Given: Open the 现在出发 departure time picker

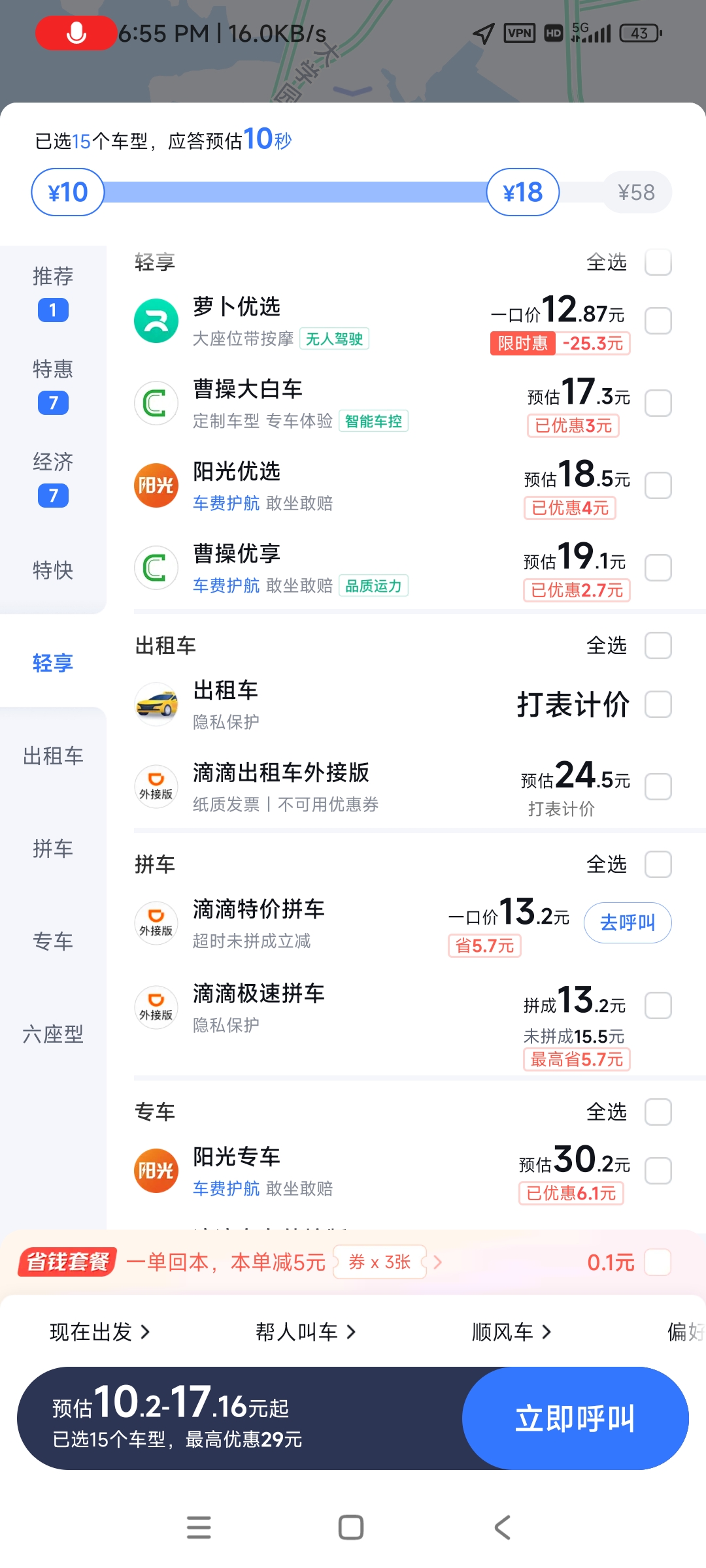Looking at the screenshot, I should 99,1331.
